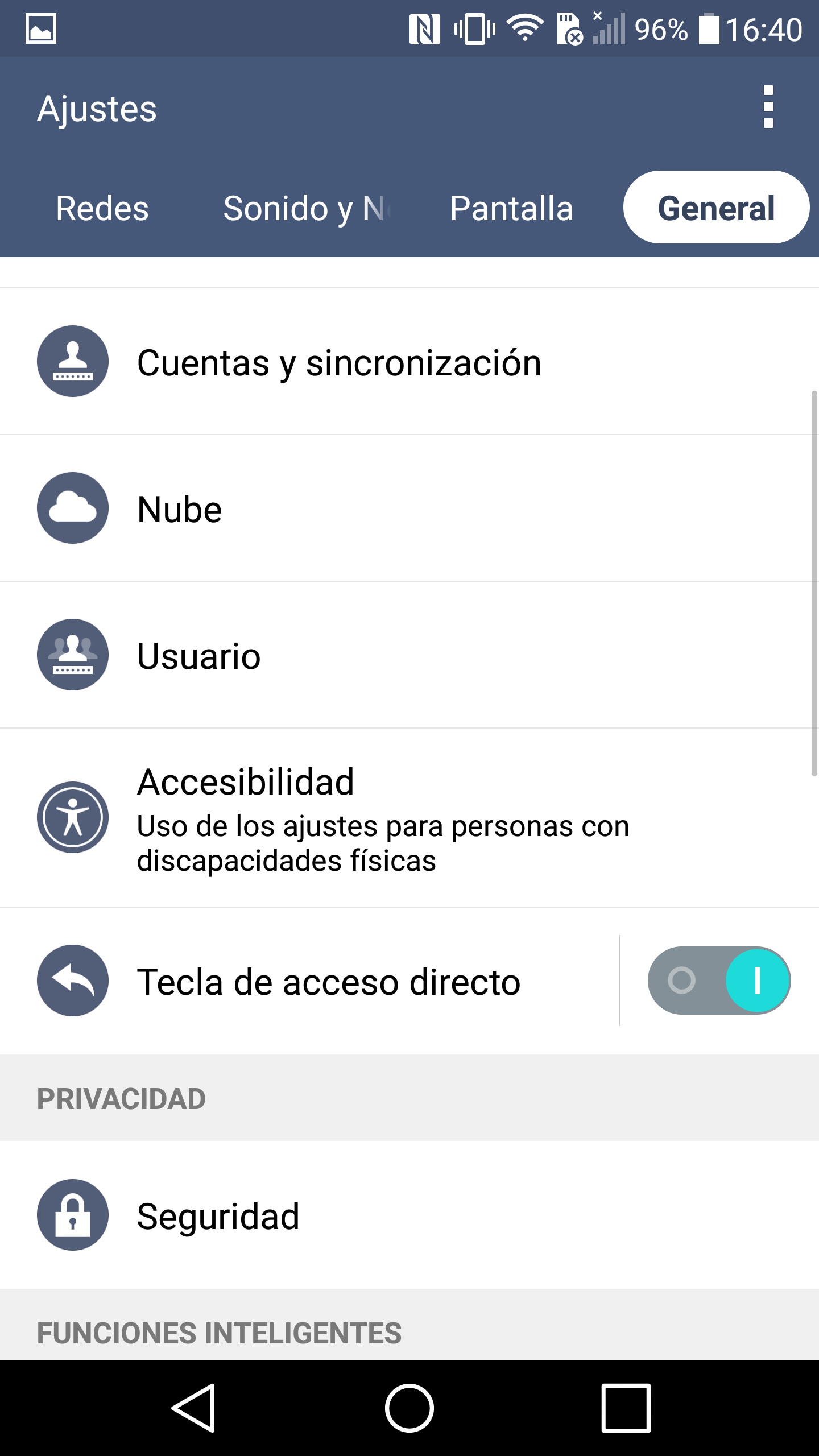819x1456 pixels.
Task: Toggle off the Tecla de acceso directo switch
Action: pyautogui.click(x=719, y=981)
